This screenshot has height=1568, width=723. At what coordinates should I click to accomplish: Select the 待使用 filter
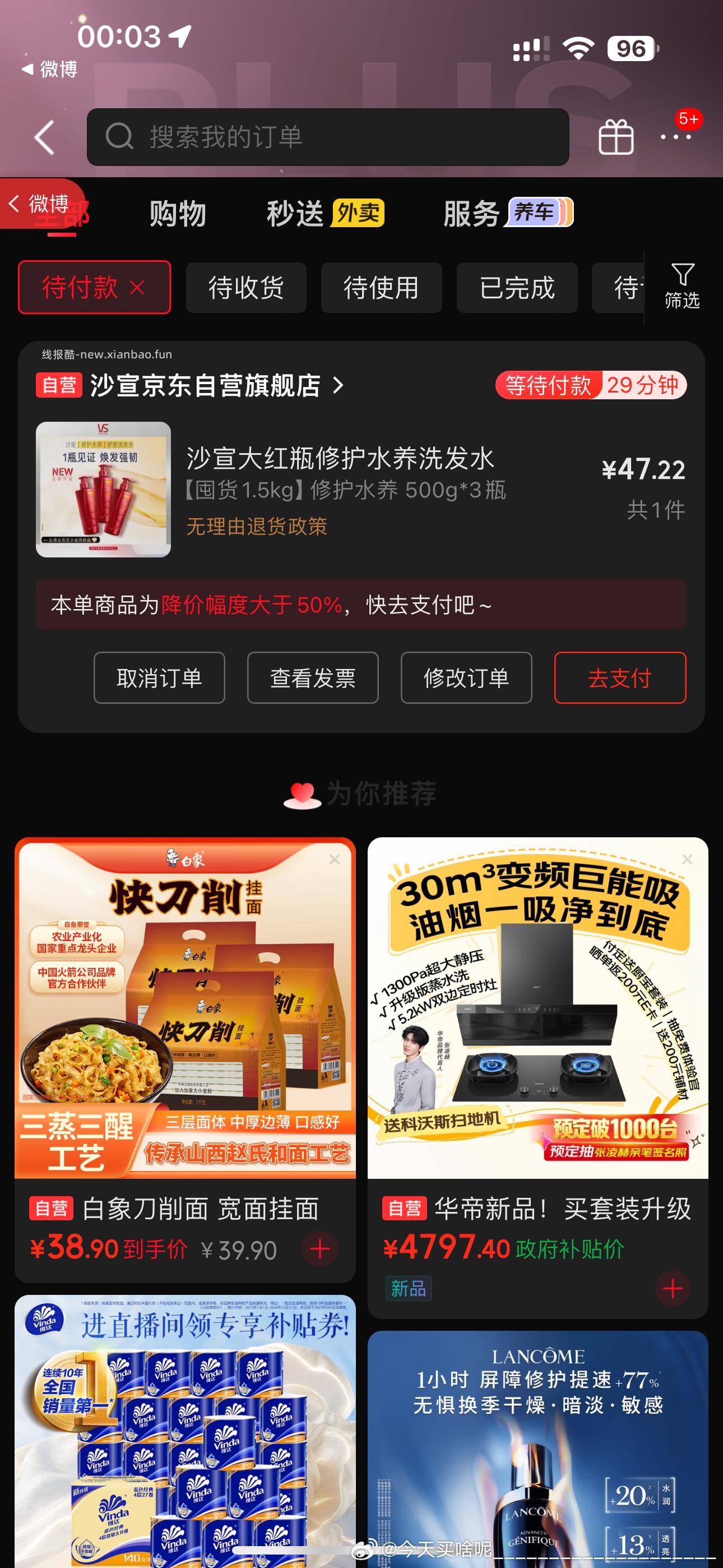coord(382,287)
